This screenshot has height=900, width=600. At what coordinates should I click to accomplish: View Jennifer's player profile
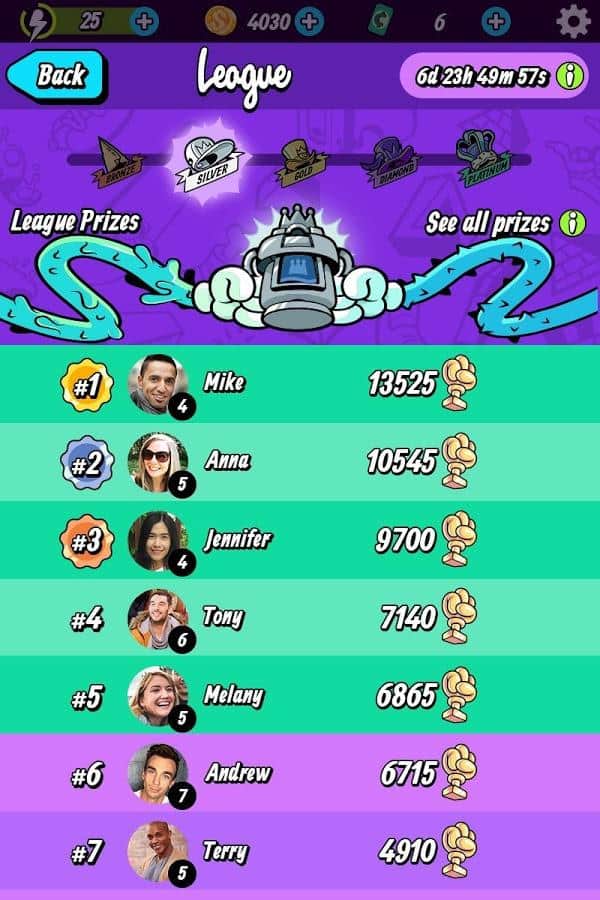point(158,540)
